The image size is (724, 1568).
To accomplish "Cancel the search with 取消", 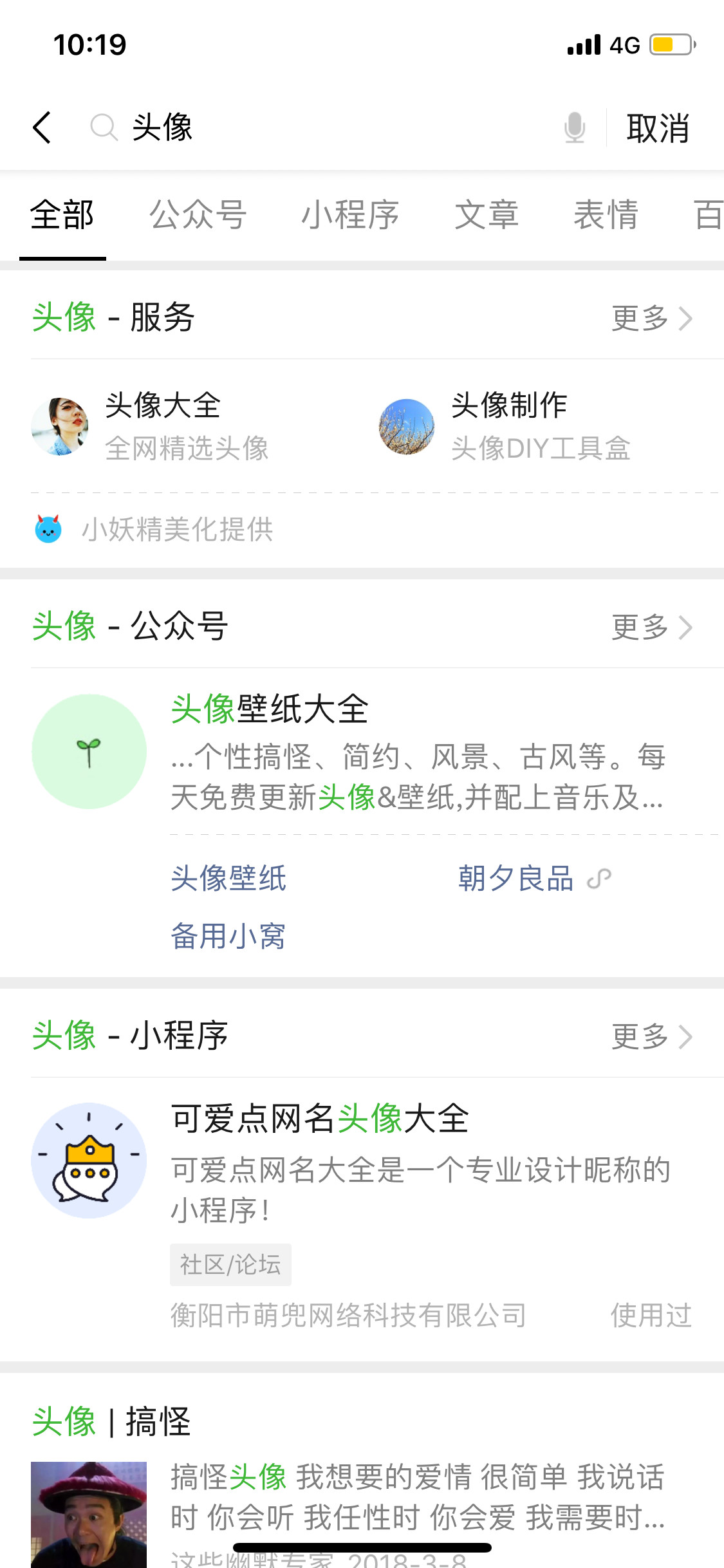I will click(x=658, y=127).
